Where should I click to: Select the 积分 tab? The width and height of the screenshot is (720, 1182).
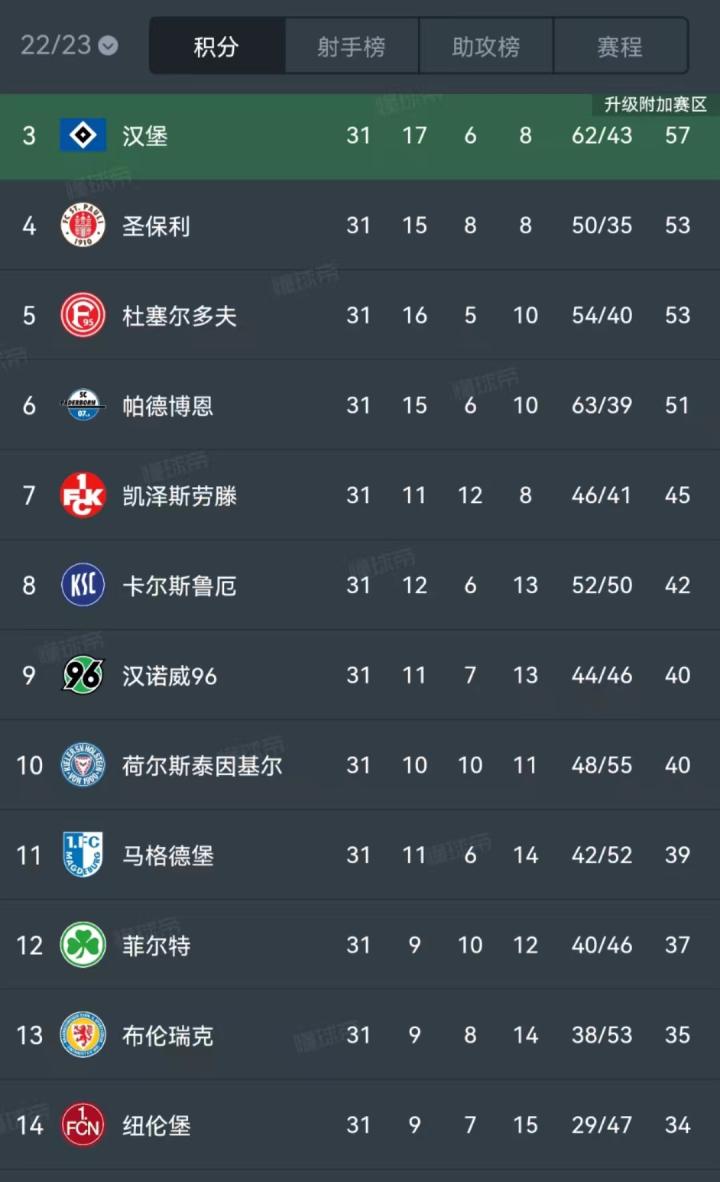click(x=217, y=46)
